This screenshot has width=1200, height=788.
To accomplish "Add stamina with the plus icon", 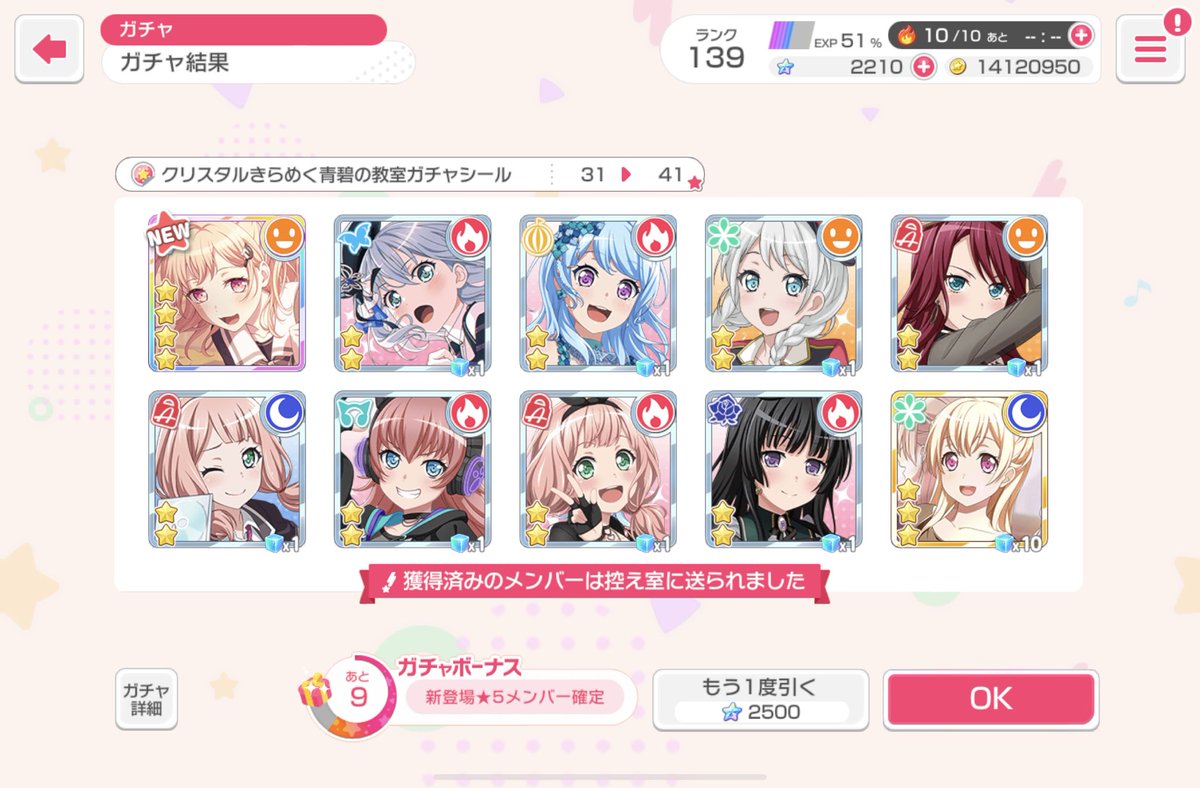I will (1080, 35).
